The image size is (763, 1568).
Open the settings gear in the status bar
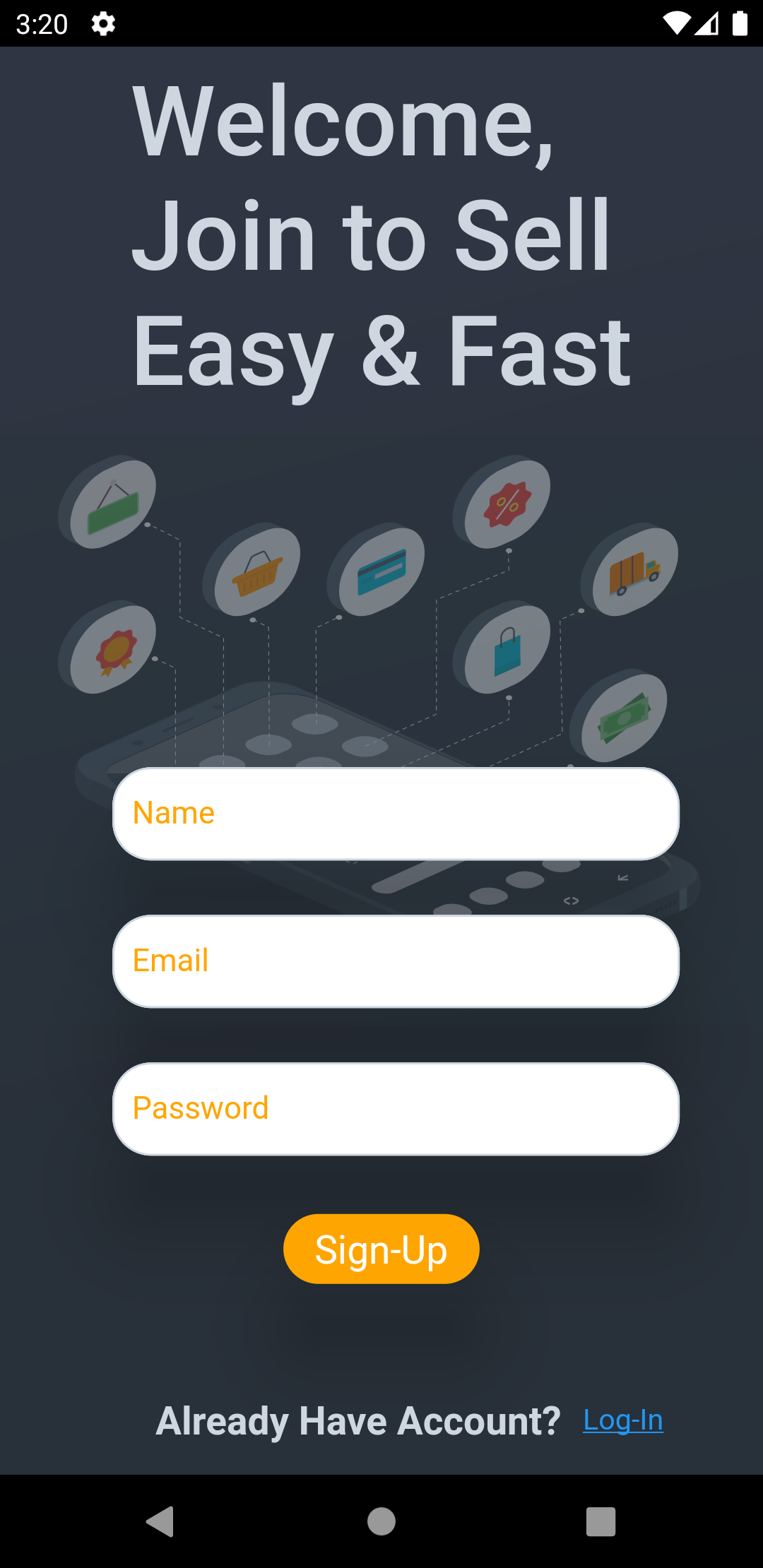click(x=103, y=23)
